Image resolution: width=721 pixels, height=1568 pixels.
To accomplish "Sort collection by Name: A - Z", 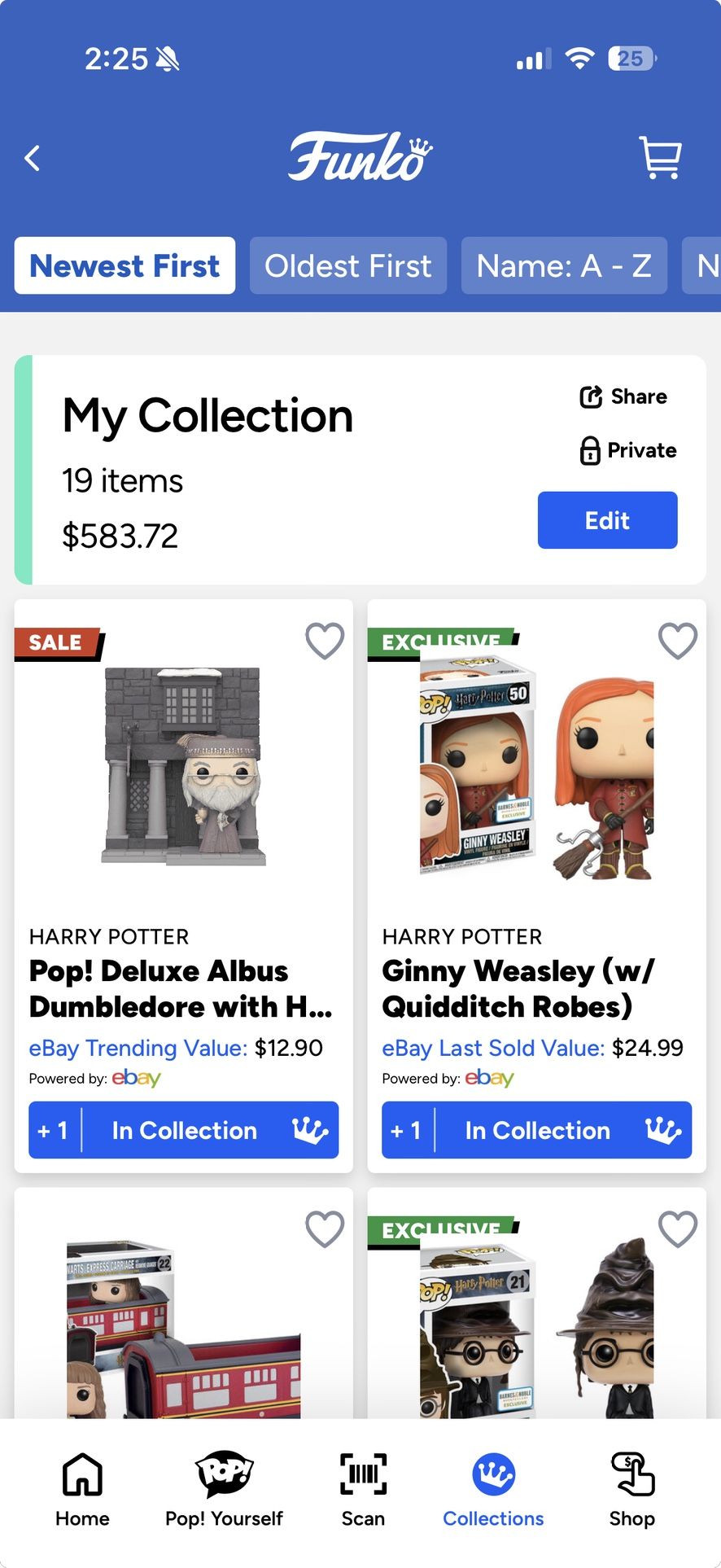I will pyautogui.click(x=564, y=265).
